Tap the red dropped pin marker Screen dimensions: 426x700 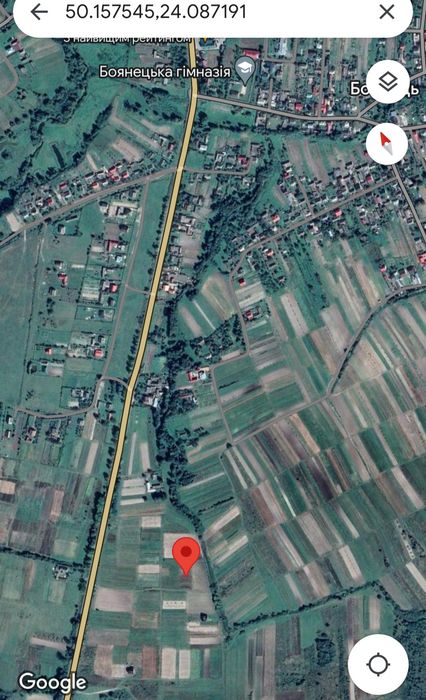pyautogui.click(x=186, y=556)
